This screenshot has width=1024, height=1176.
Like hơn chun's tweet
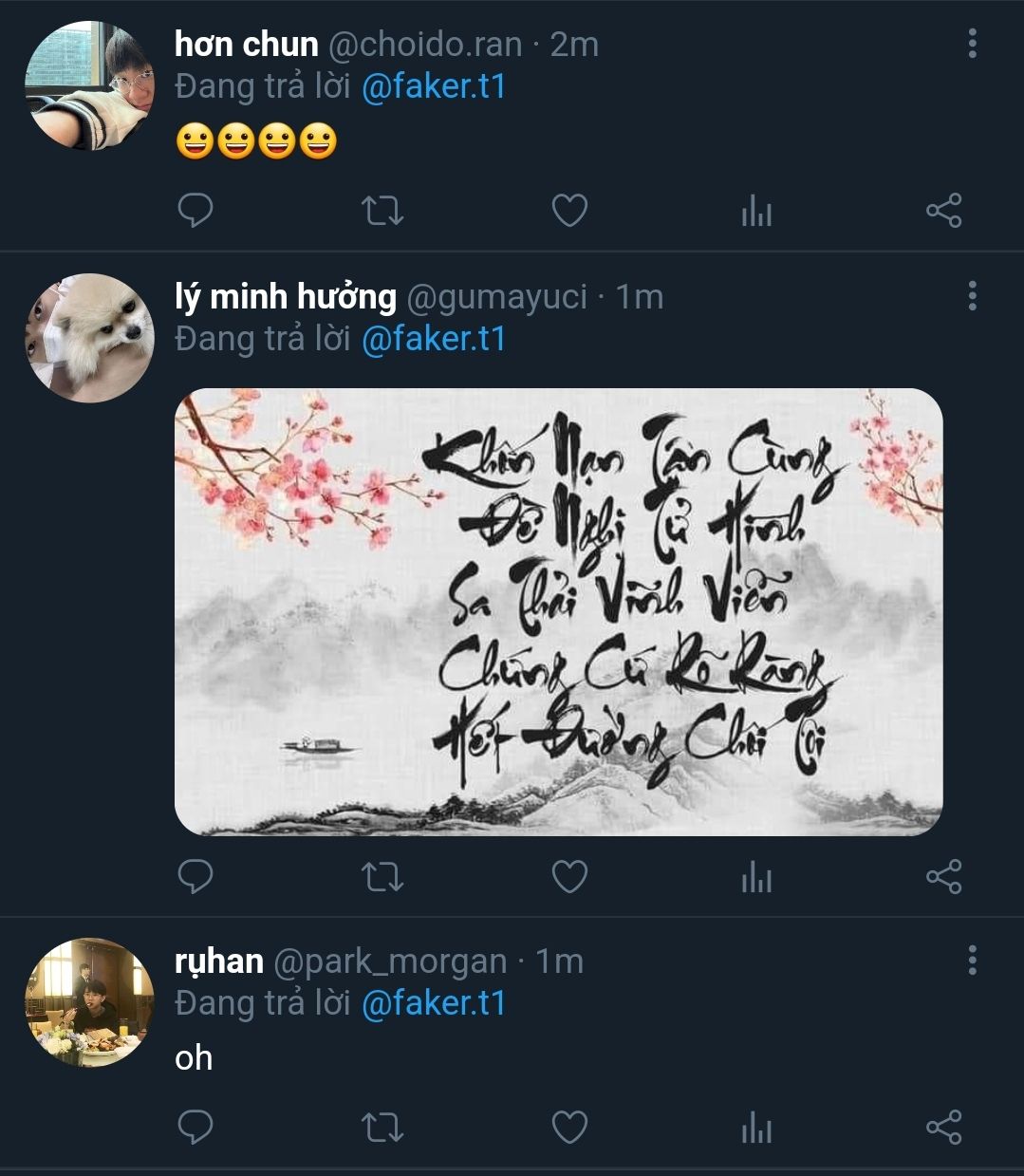pyautogui.click(x=569, y=210)
